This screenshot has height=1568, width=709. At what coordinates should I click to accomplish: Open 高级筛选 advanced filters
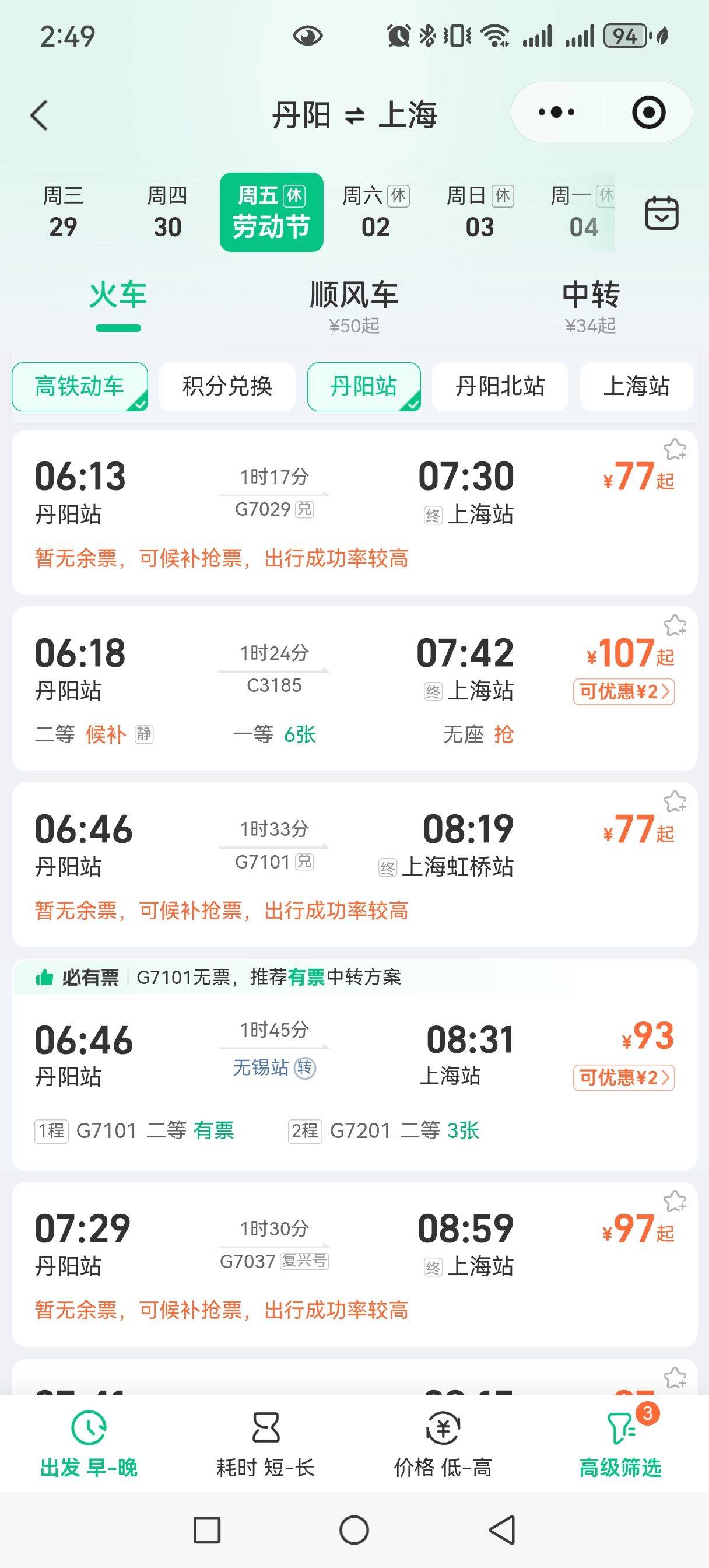click(x=620, y=1443)
